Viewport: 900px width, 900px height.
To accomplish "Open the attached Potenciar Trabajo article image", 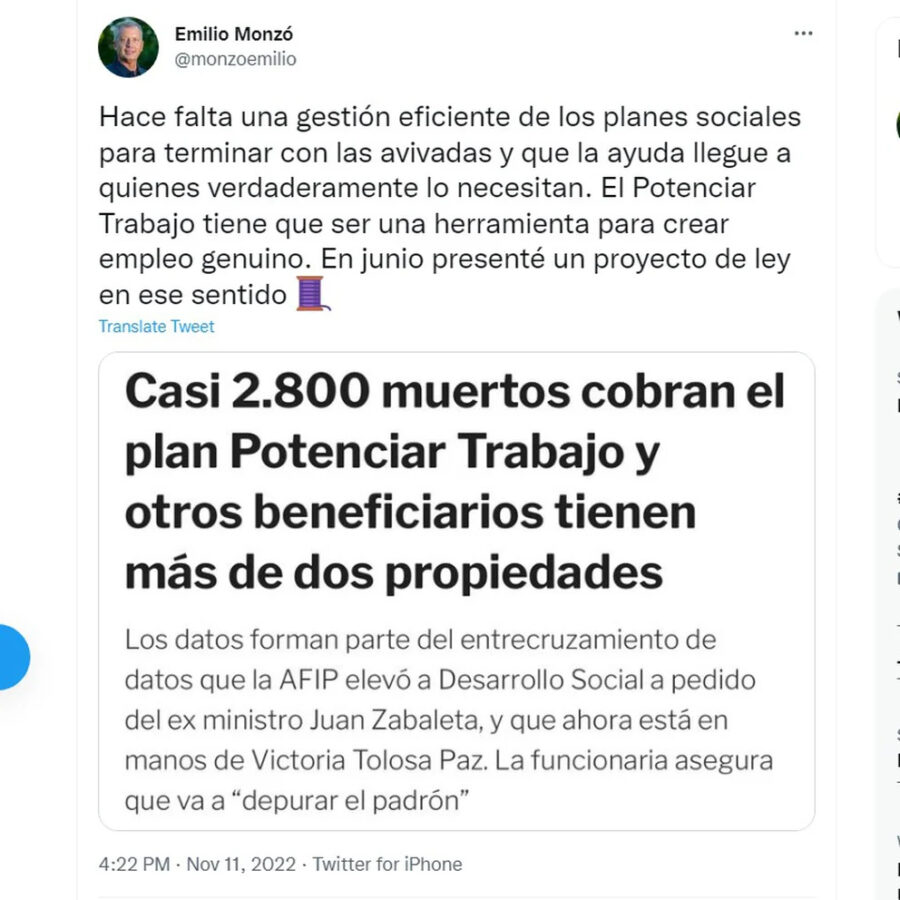I will [x=456, y=591].
